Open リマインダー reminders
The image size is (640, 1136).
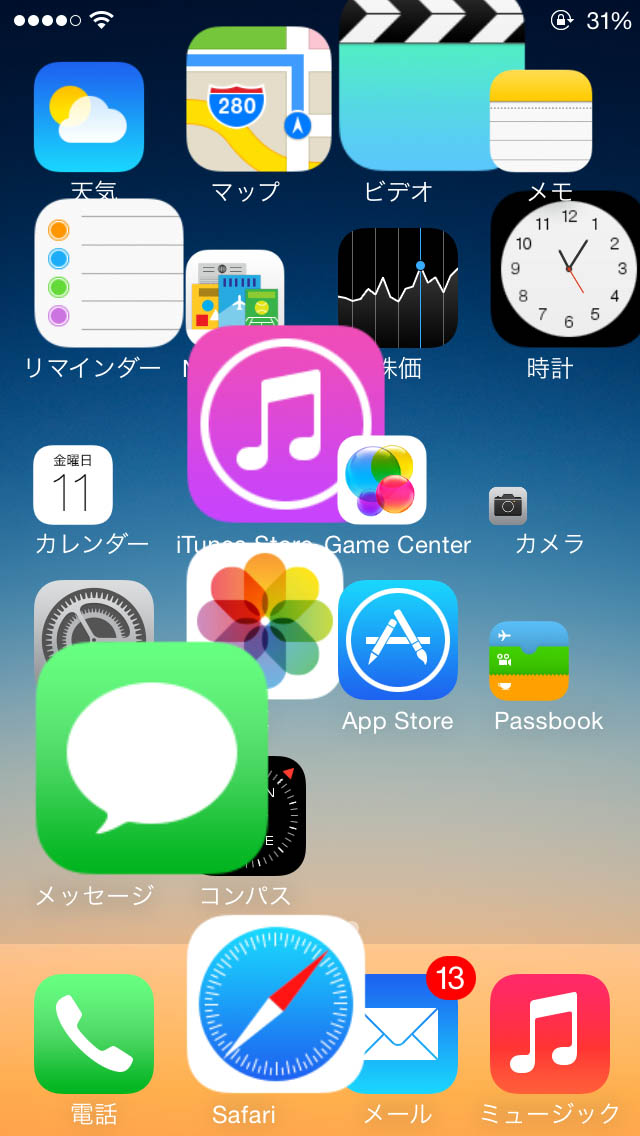[109, 272]
